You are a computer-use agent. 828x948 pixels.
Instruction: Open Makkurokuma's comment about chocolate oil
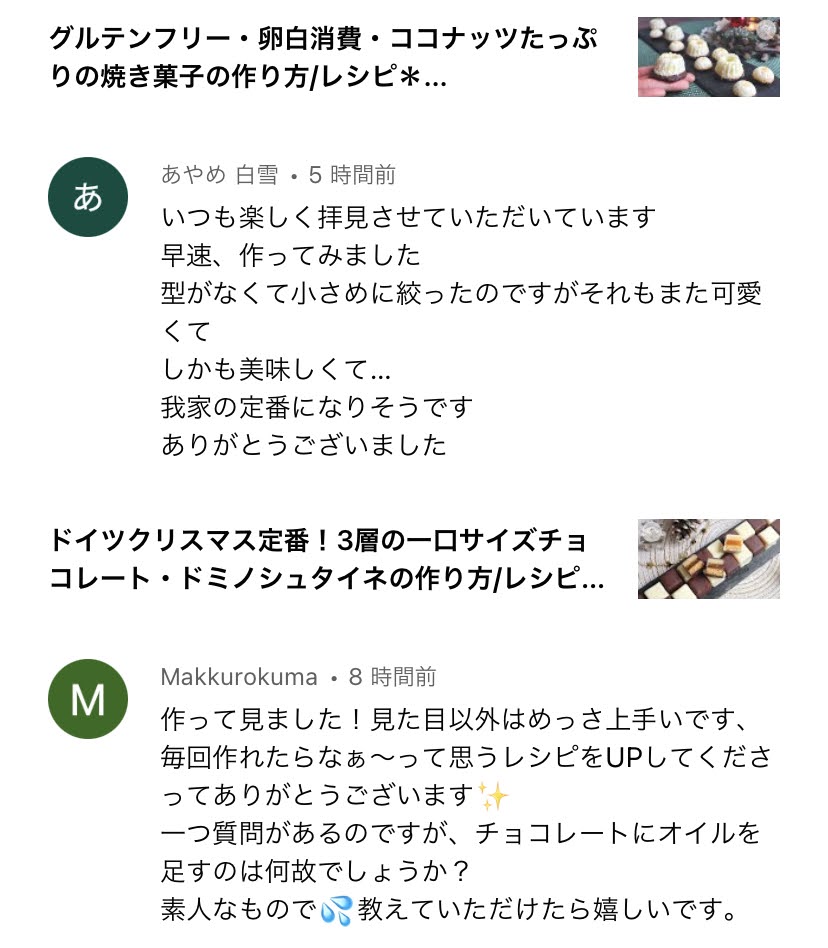click(x=460, y=814)
